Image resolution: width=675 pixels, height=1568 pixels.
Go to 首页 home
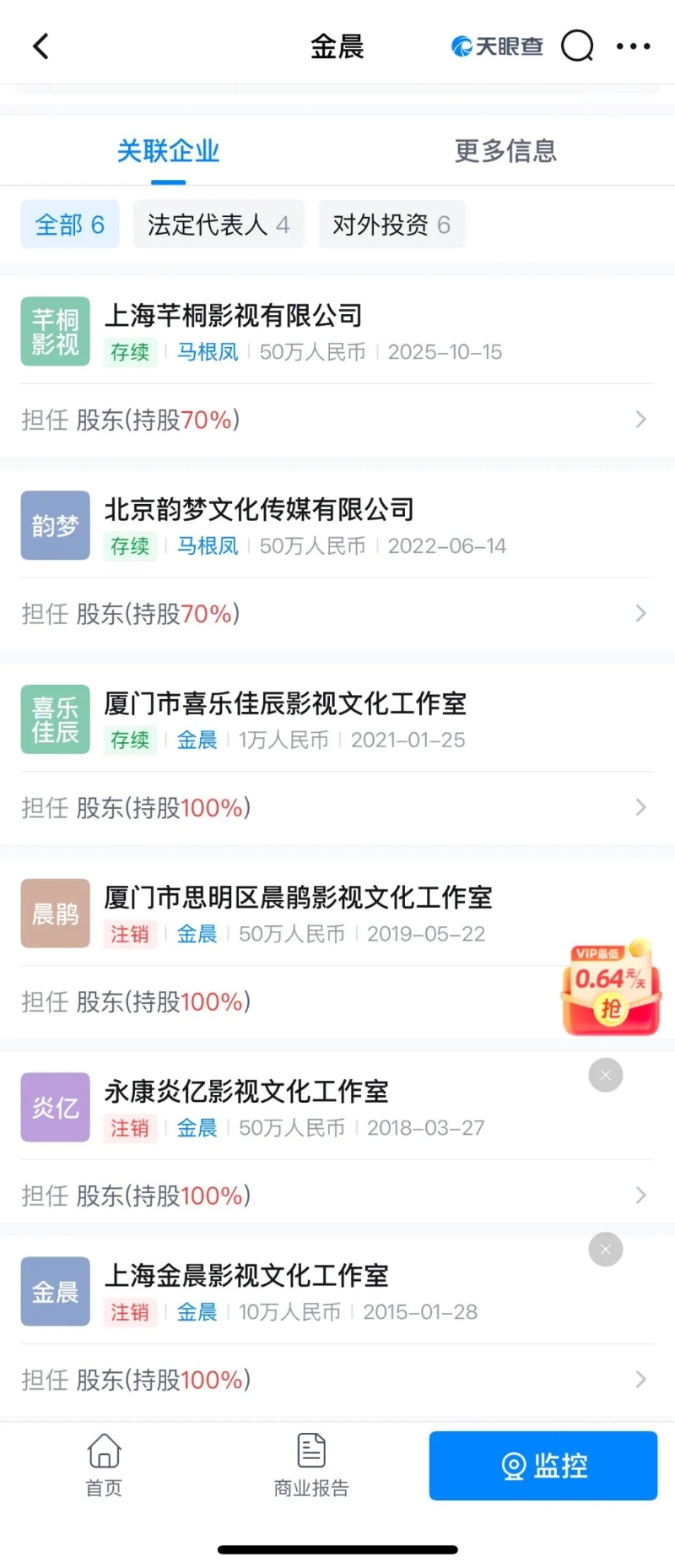(104, 1465)
